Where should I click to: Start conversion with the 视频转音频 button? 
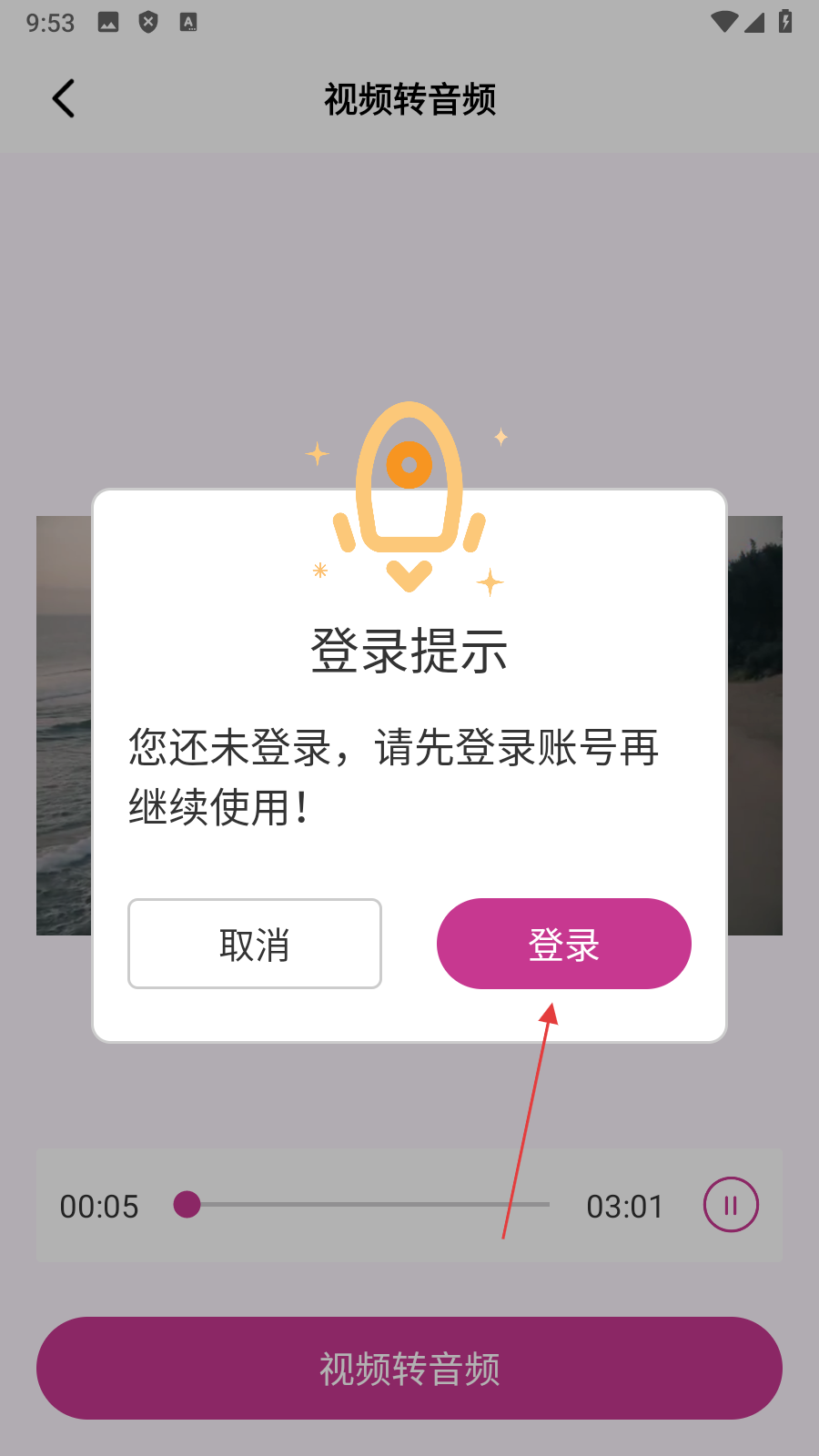(x=409, y=1368)
